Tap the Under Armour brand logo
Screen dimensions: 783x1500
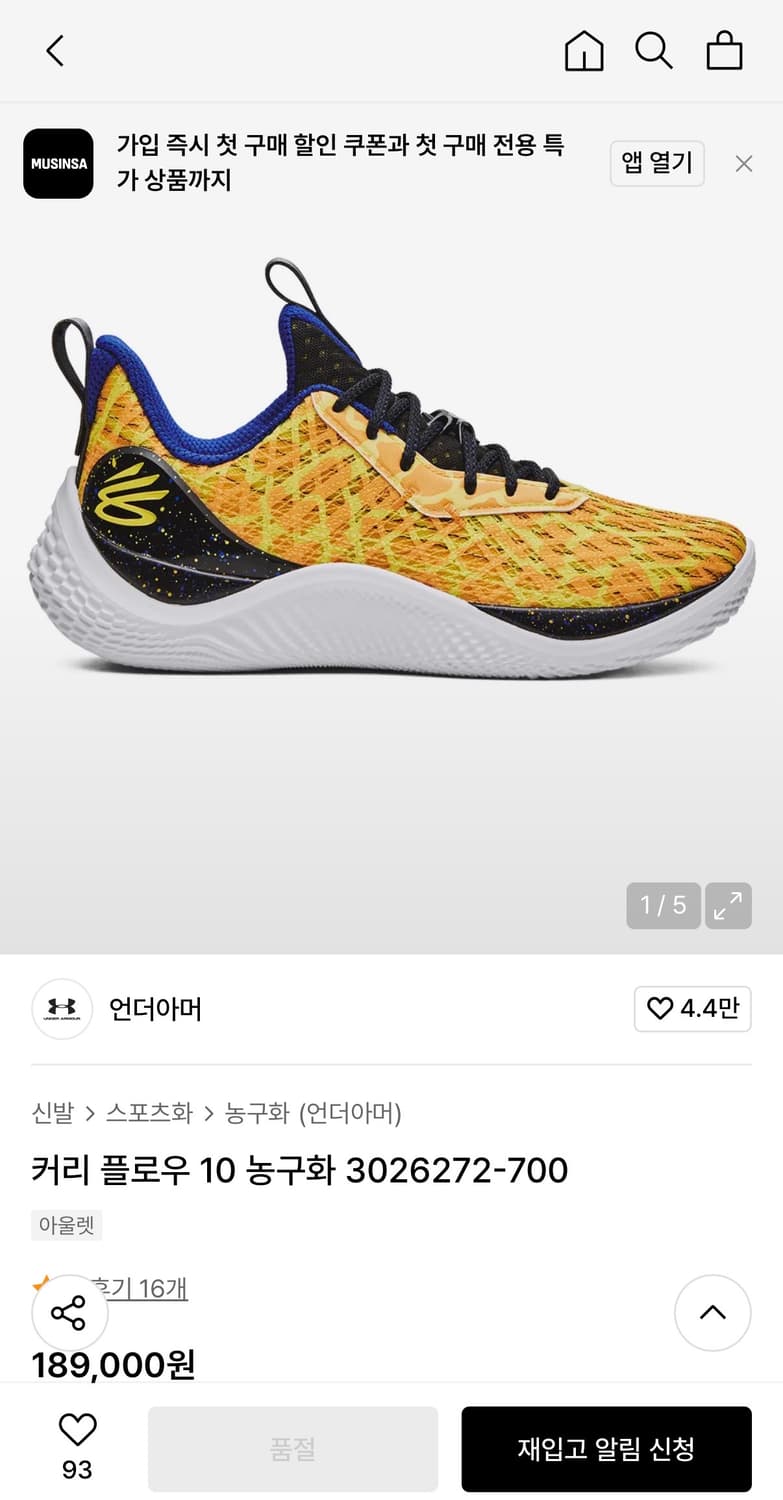tap(62, 1009)
